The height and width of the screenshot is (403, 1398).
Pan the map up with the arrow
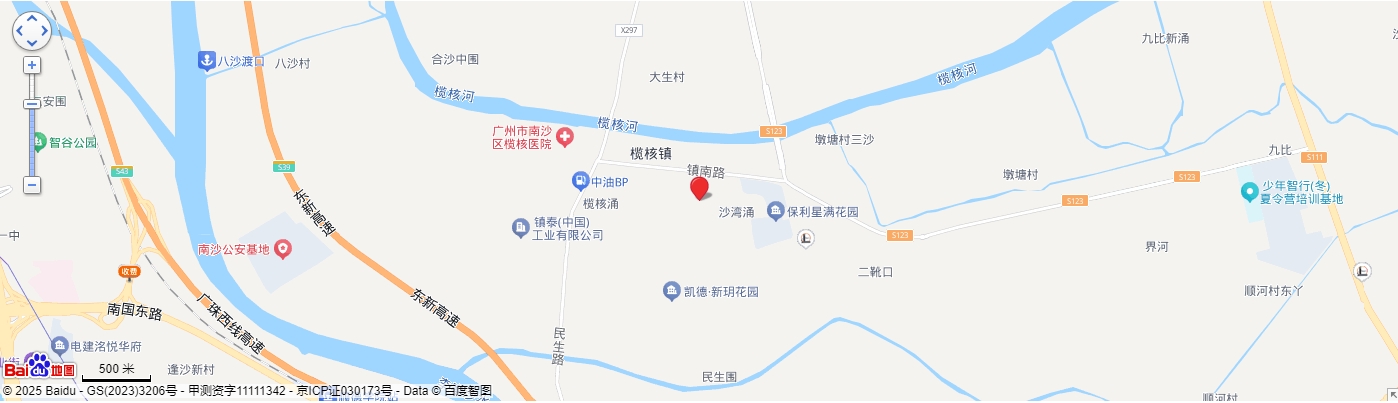(x=32, y=19)
